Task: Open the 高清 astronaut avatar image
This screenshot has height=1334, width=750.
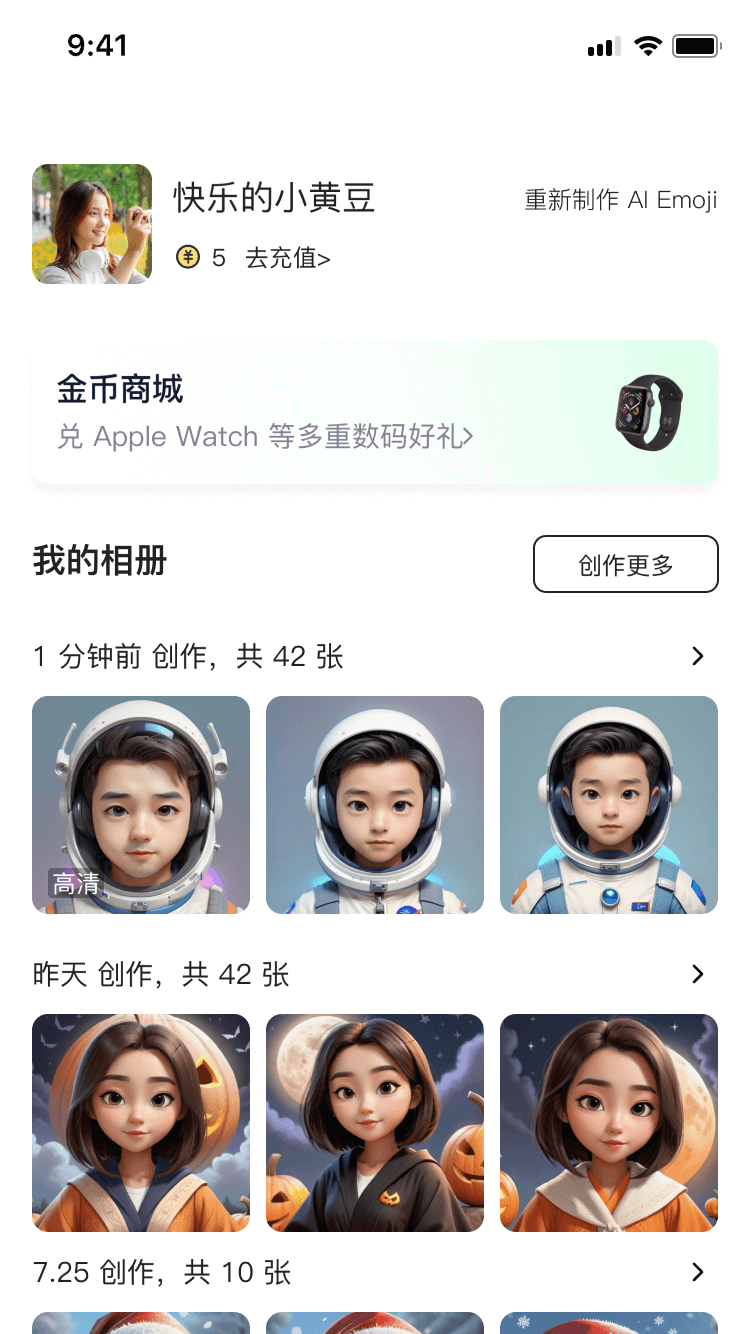Action: pos(141,804)
